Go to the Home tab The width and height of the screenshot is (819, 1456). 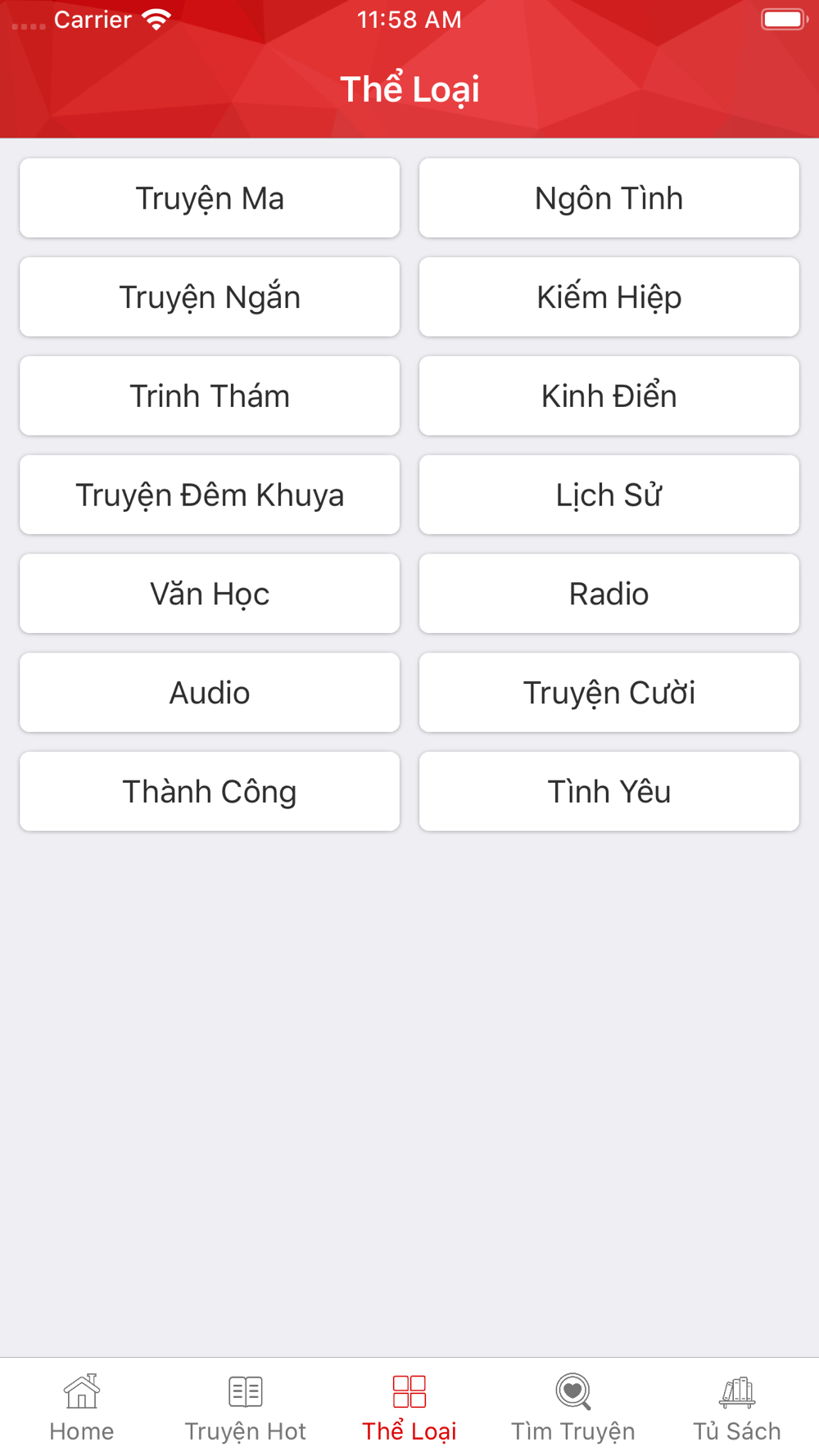pyautogui.click(x=82, y=1408)
